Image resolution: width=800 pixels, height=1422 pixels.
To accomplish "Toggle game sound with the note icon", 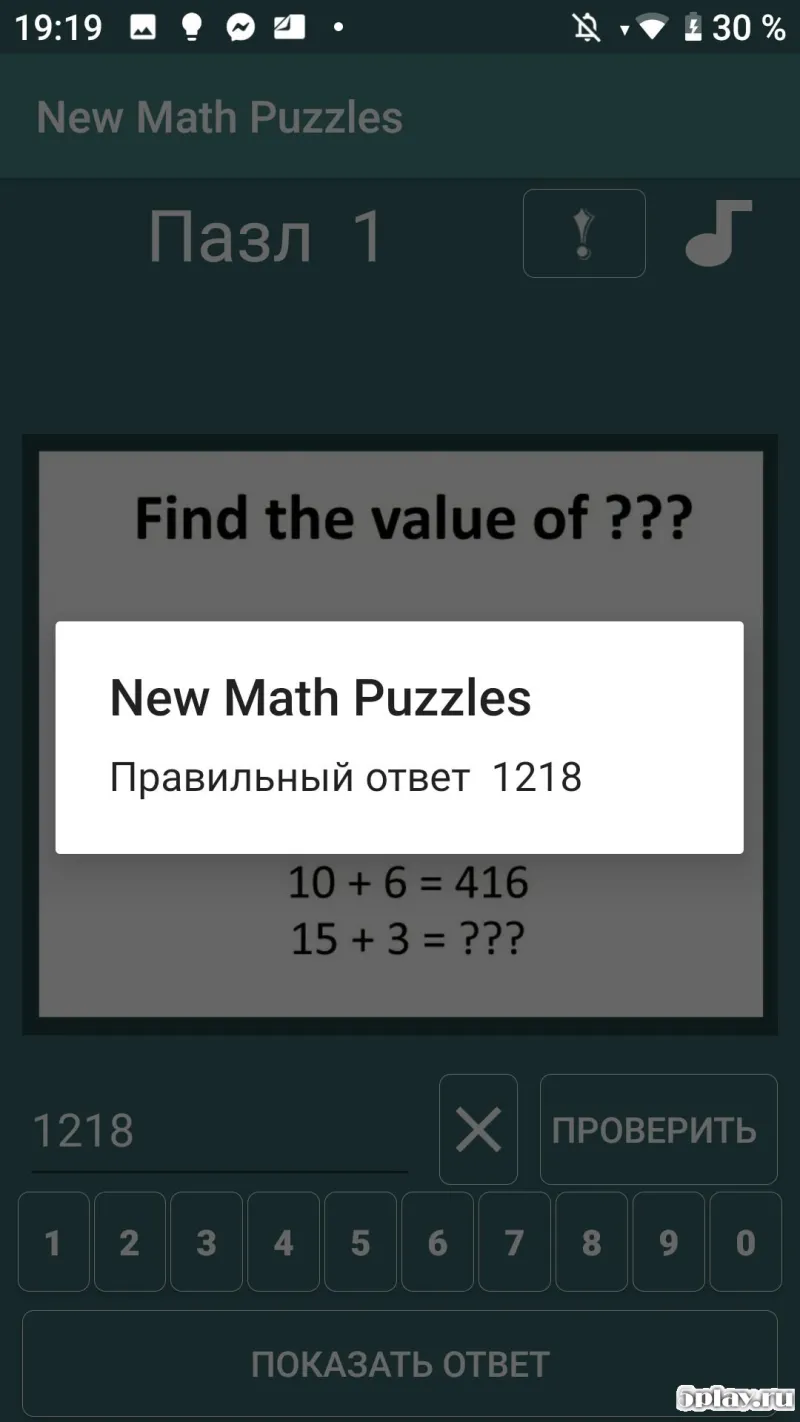I will [718, 233].
